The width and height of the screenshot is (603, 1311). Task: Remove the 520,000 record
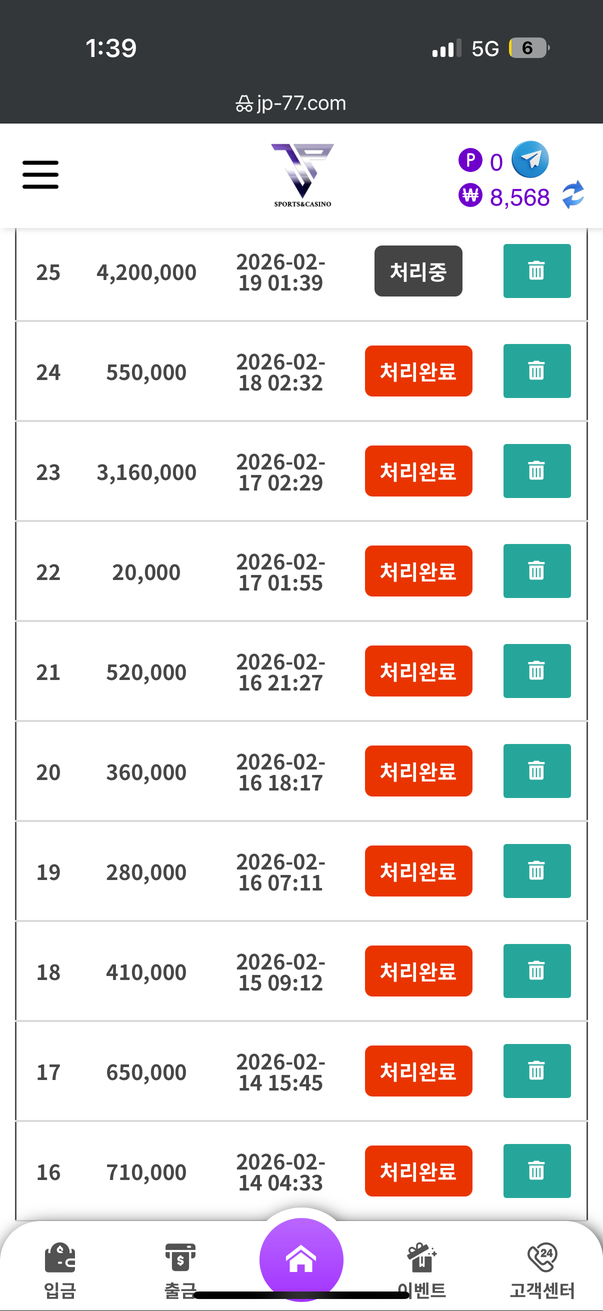point(536,671)
